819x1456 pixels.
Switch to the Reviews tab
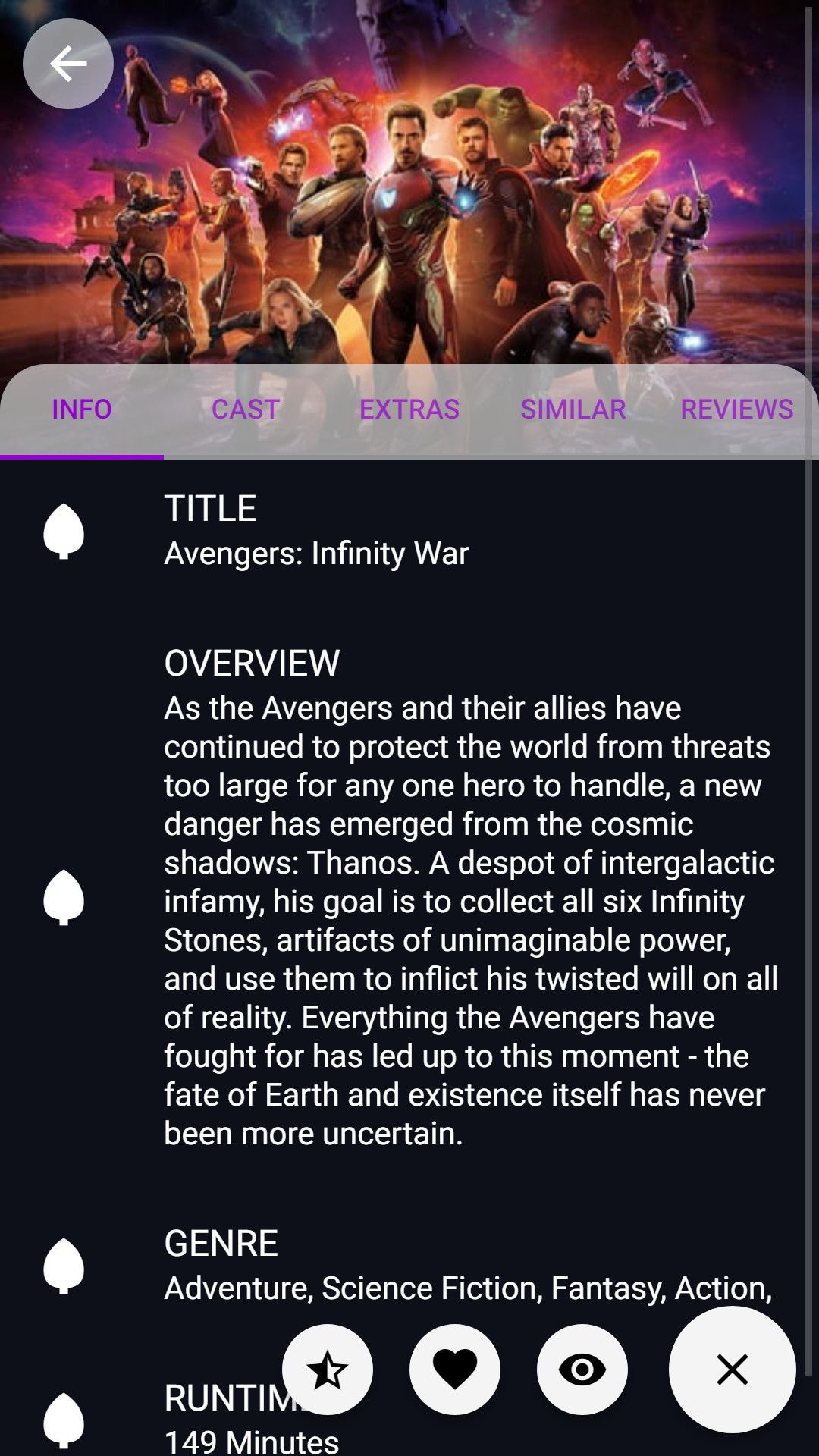736,409
